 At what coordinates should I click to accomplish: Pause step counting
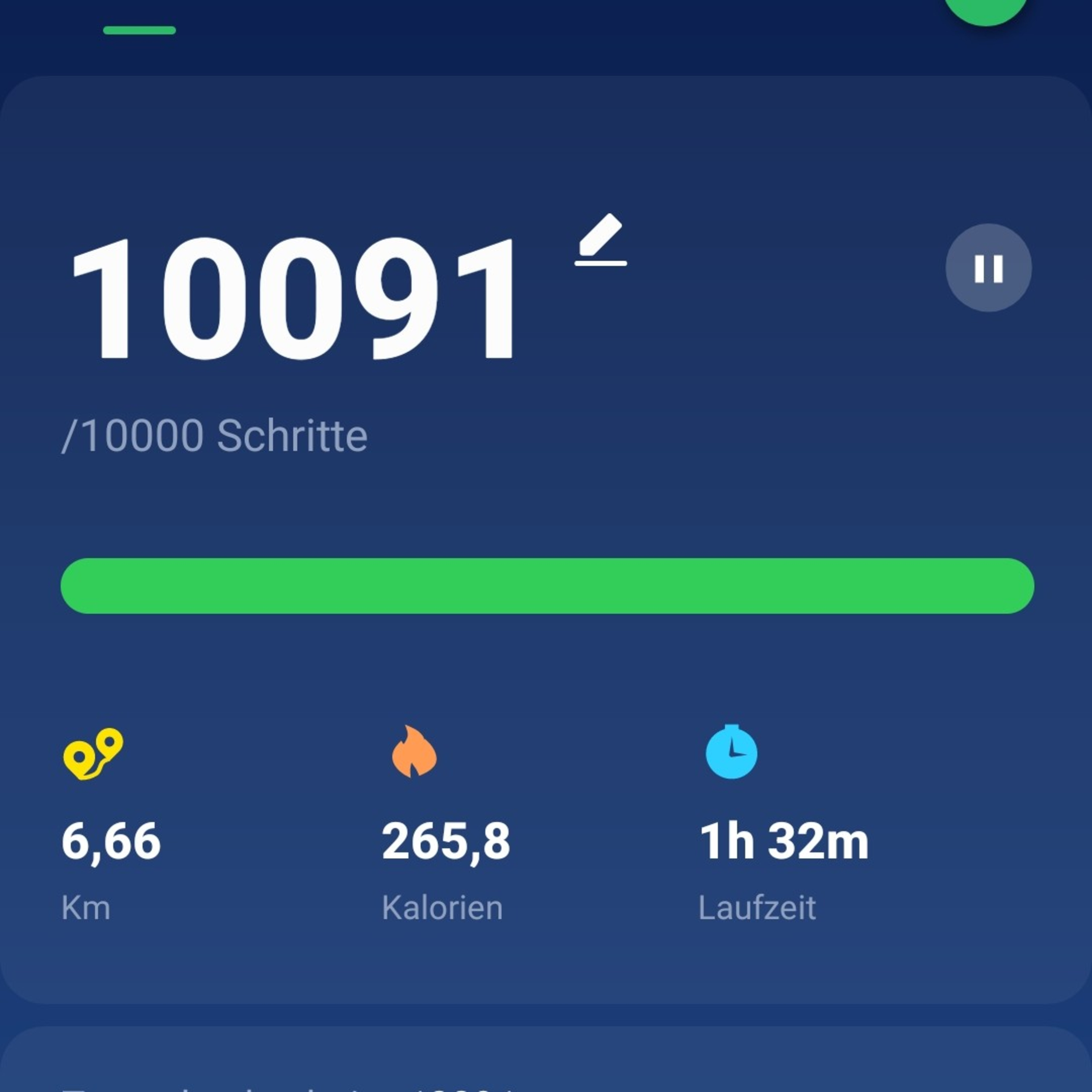point(988,268)
